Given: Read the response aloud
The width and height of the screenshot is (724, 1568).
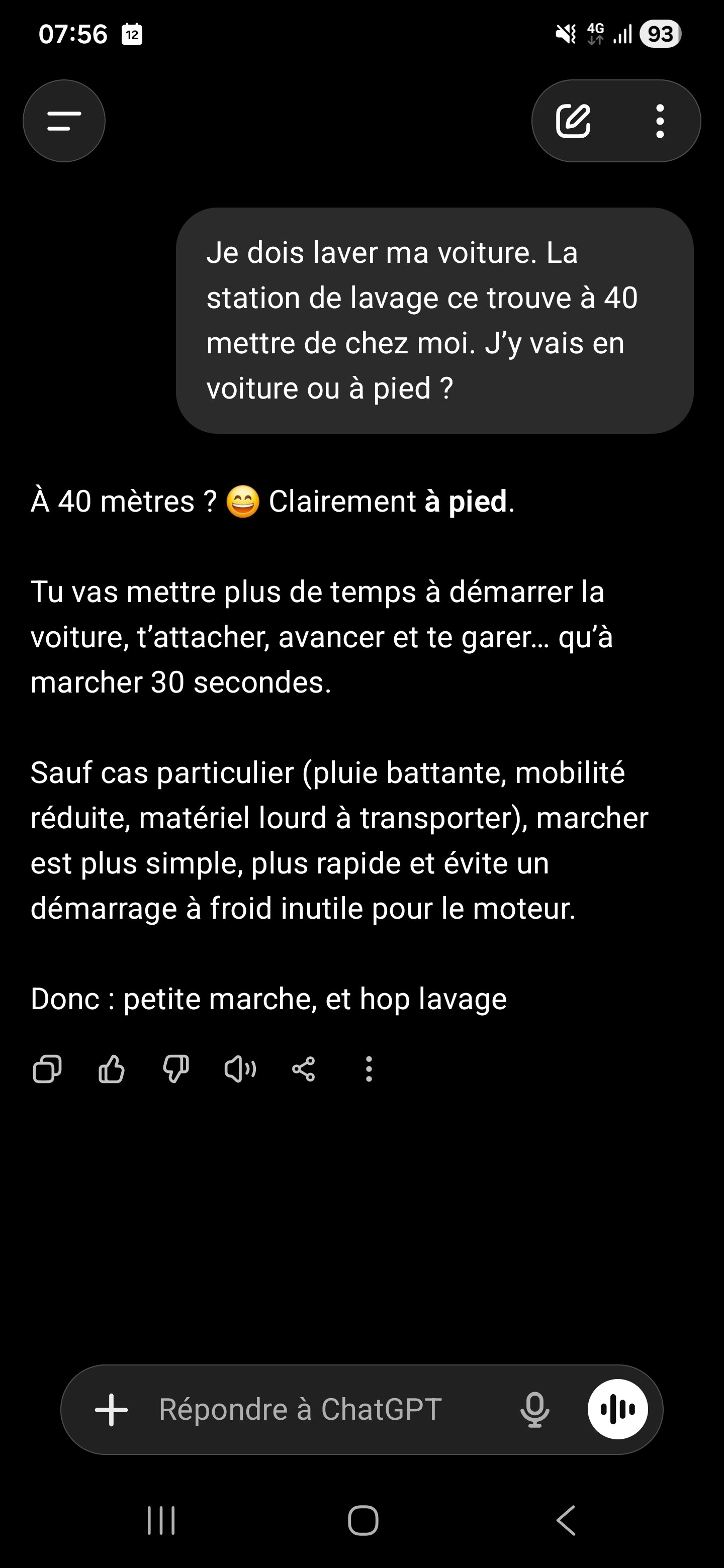Looking at the screenshot, I should click(x=240, y=1069).
